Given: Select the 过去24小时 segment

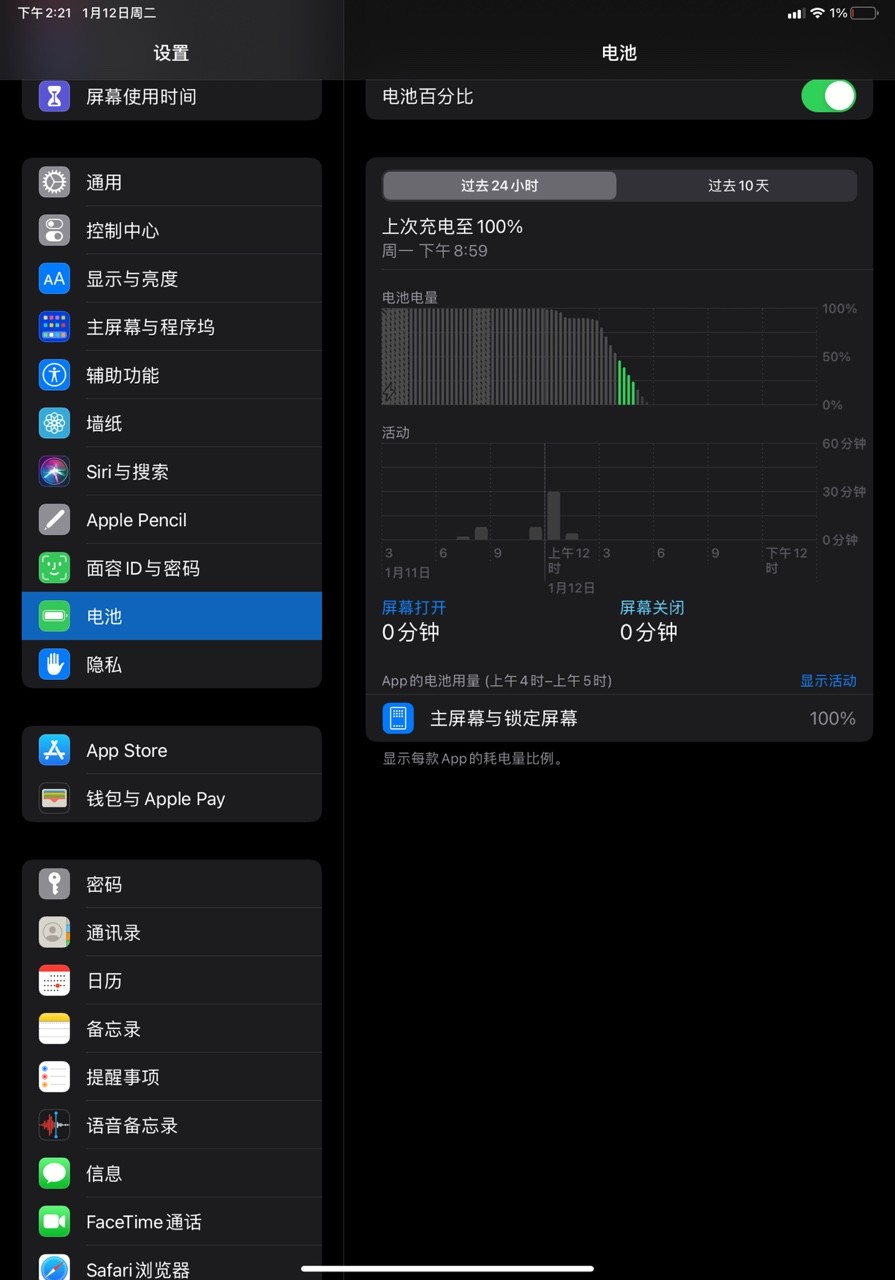Looking at the screenshot, I should point(499,186).
